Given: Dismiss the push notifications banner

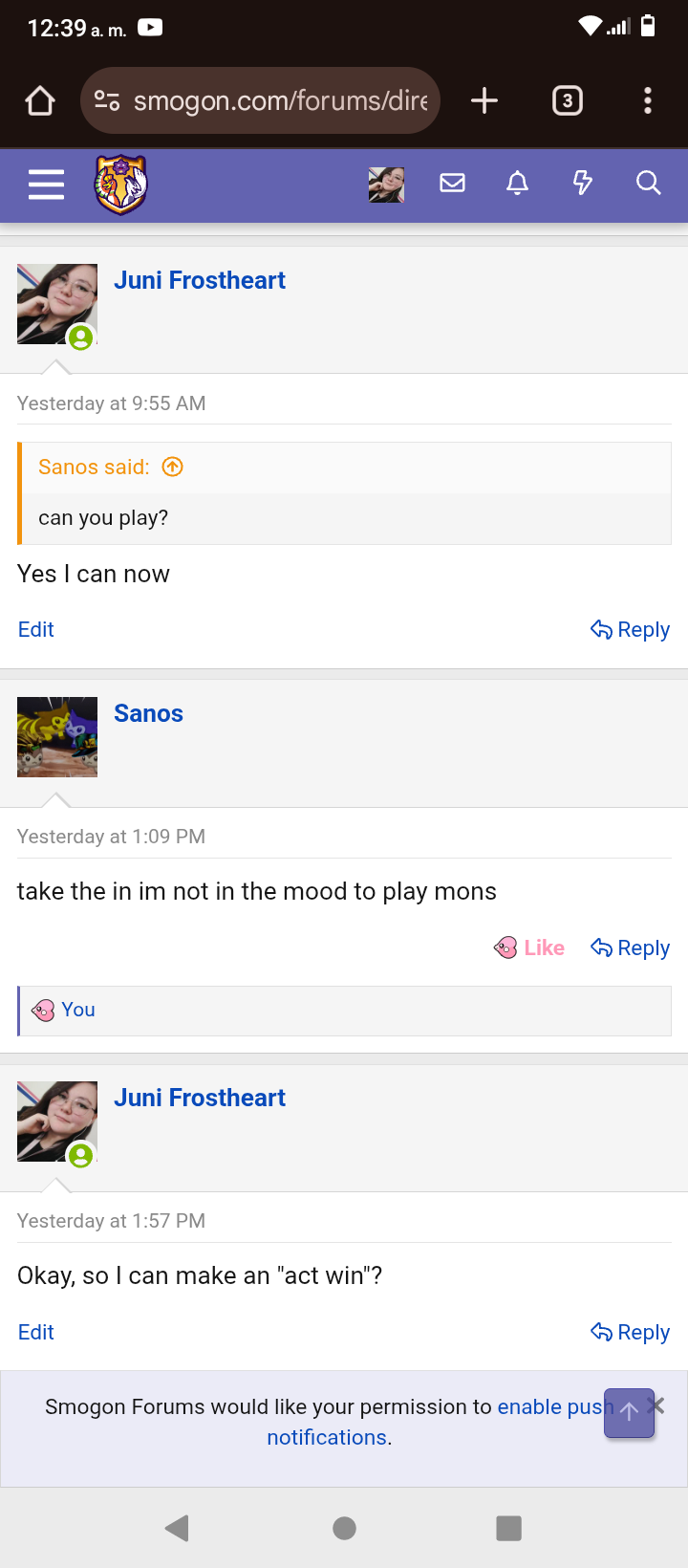Looking at the screenshot, I should click(x=656, y=1405).
